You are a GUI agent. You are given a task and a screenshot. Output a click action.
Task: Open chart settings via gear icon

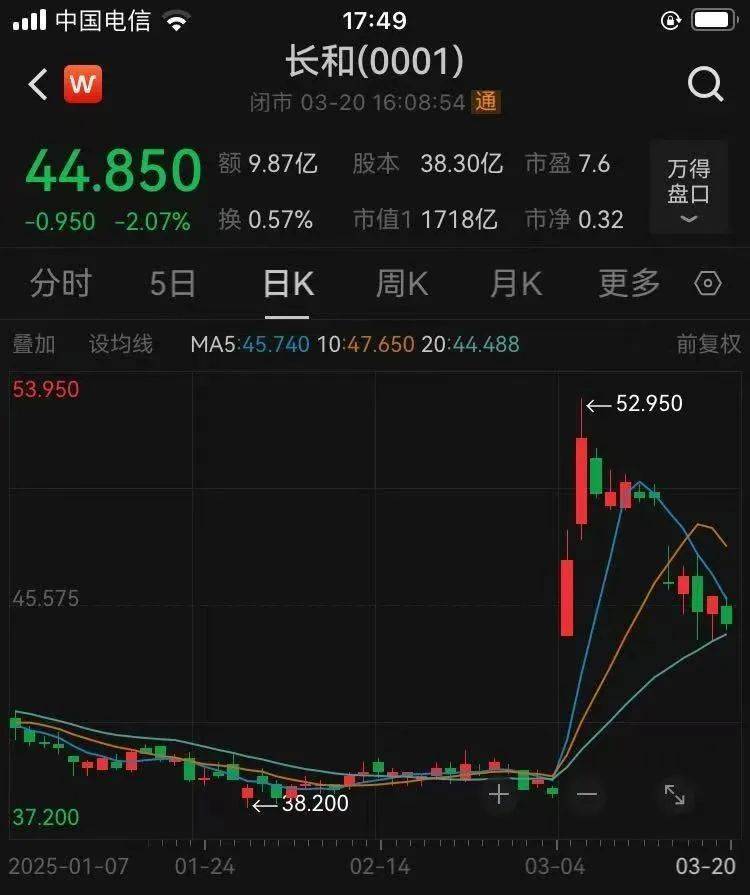pos(710,284)
